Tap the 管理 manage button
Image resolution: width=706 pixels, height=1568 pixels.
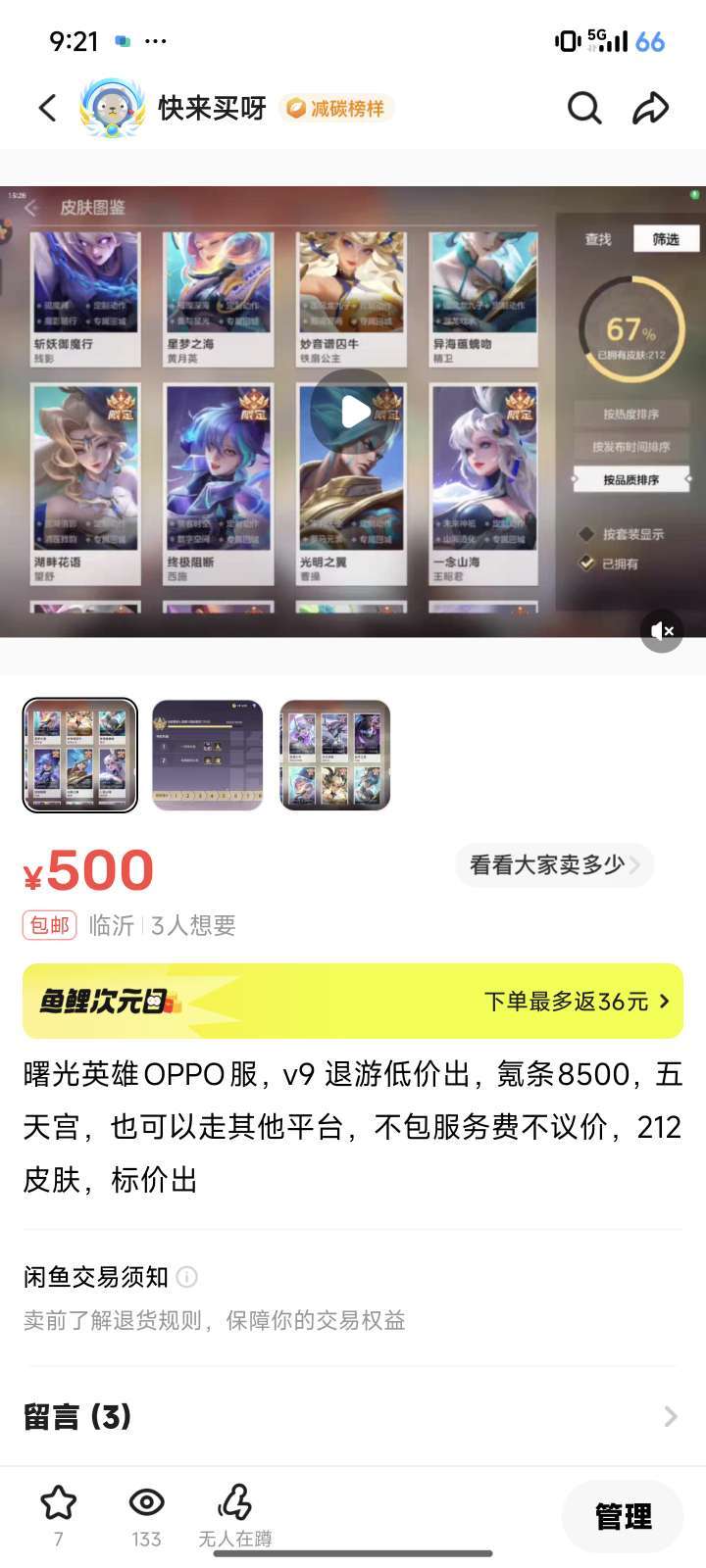[623, 1516]
